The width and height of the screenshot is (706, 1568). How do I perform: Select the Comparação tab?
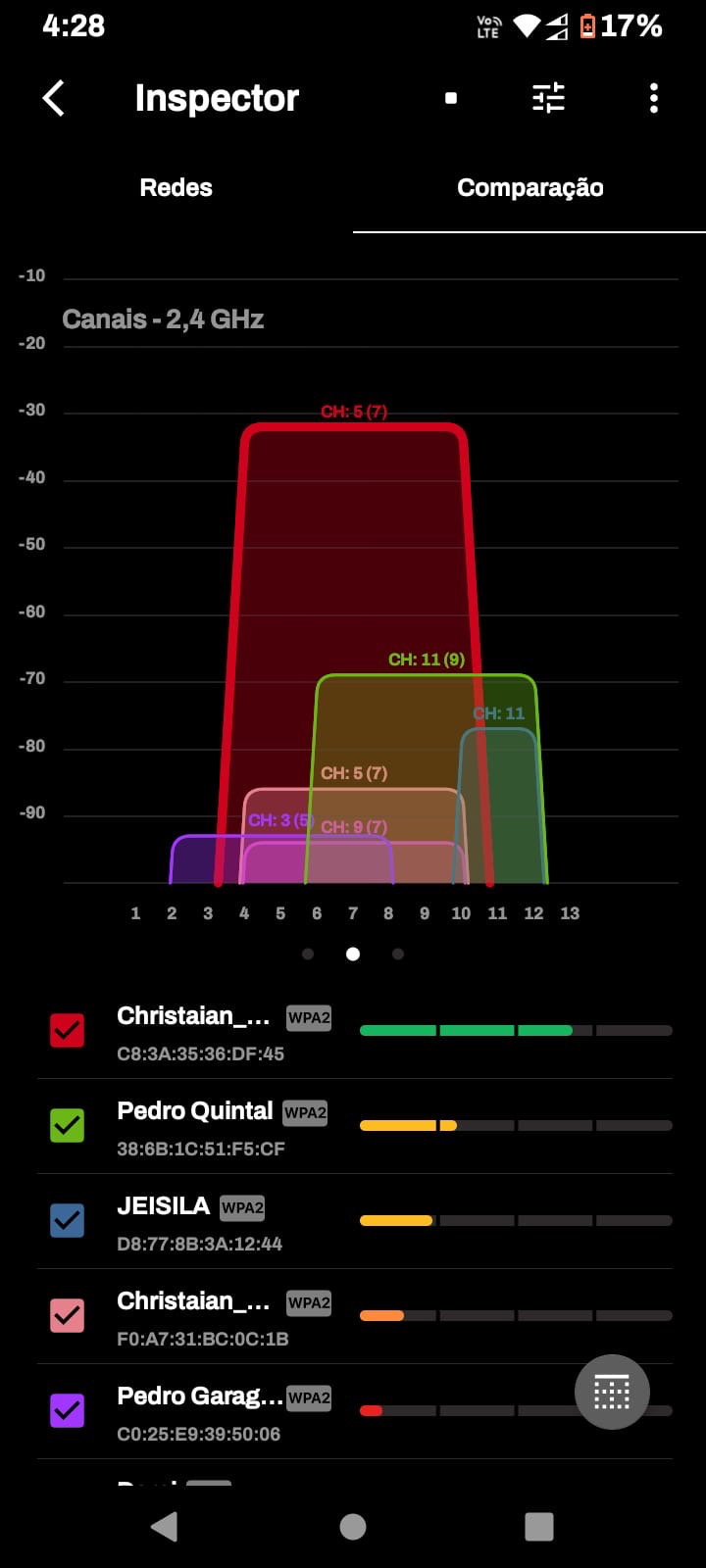(529, 188)
